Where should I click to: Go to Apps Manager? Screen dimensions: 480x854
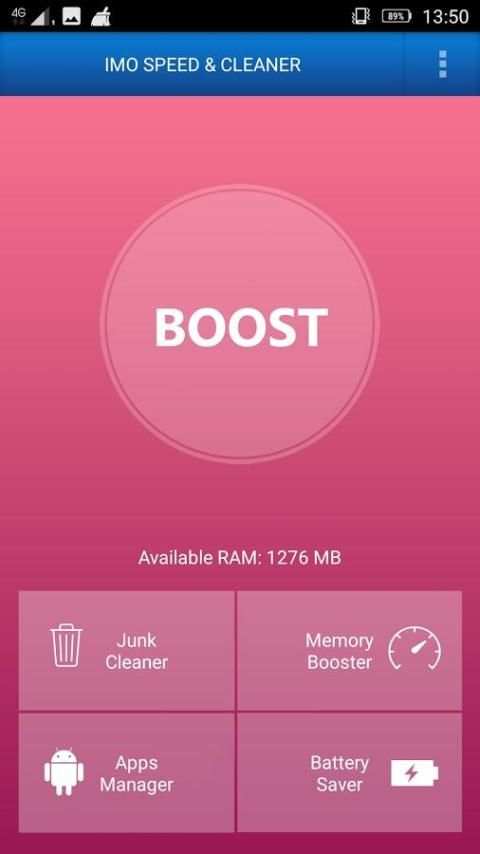pos(127,773)
